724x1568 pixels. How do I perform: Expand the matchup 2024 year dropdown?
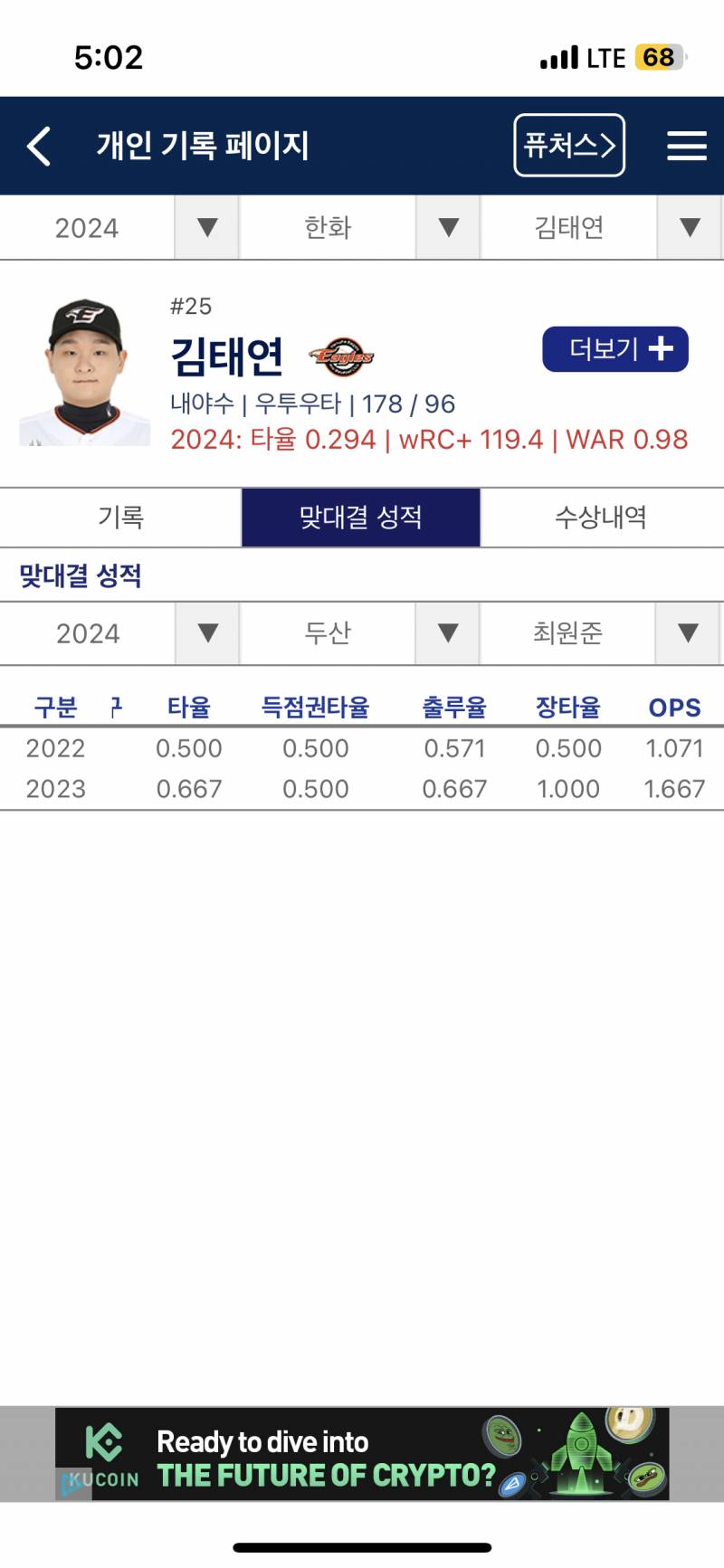[x=119, y=633]
